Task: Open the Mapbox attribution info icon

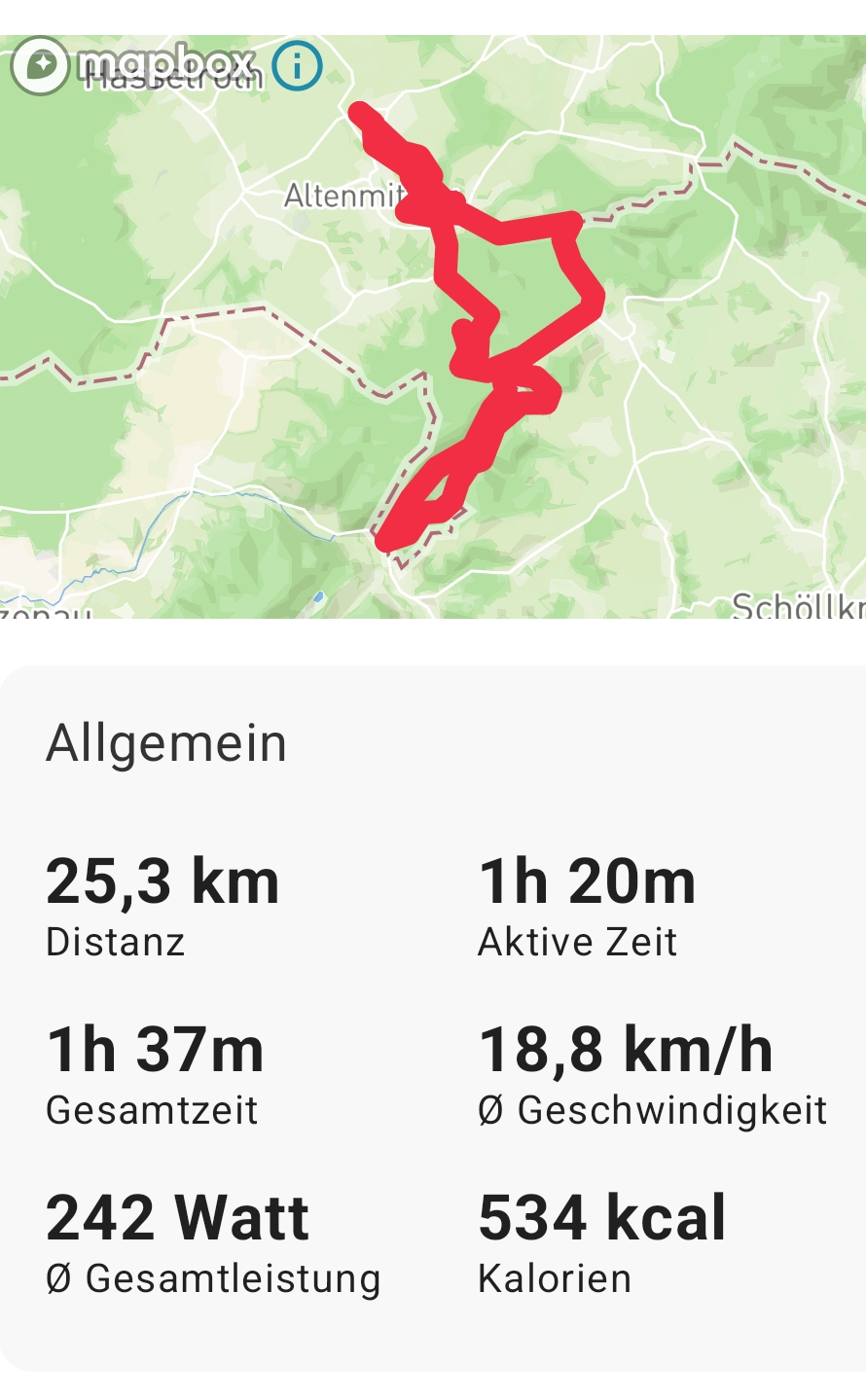Action: (x=298, y=66)
